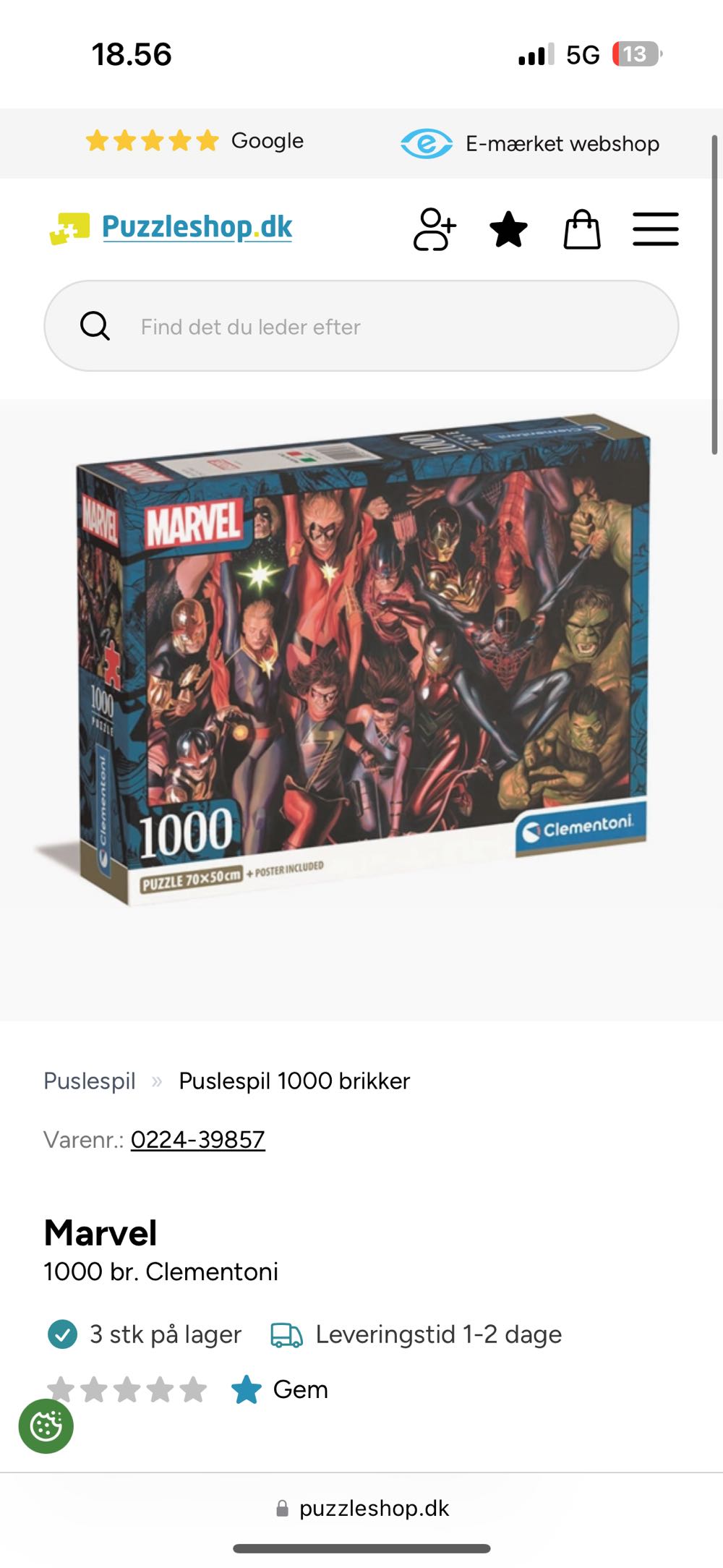723x1568 pixels.
Task: Open the favorites star in header
Action: click(x=508, y=229)
